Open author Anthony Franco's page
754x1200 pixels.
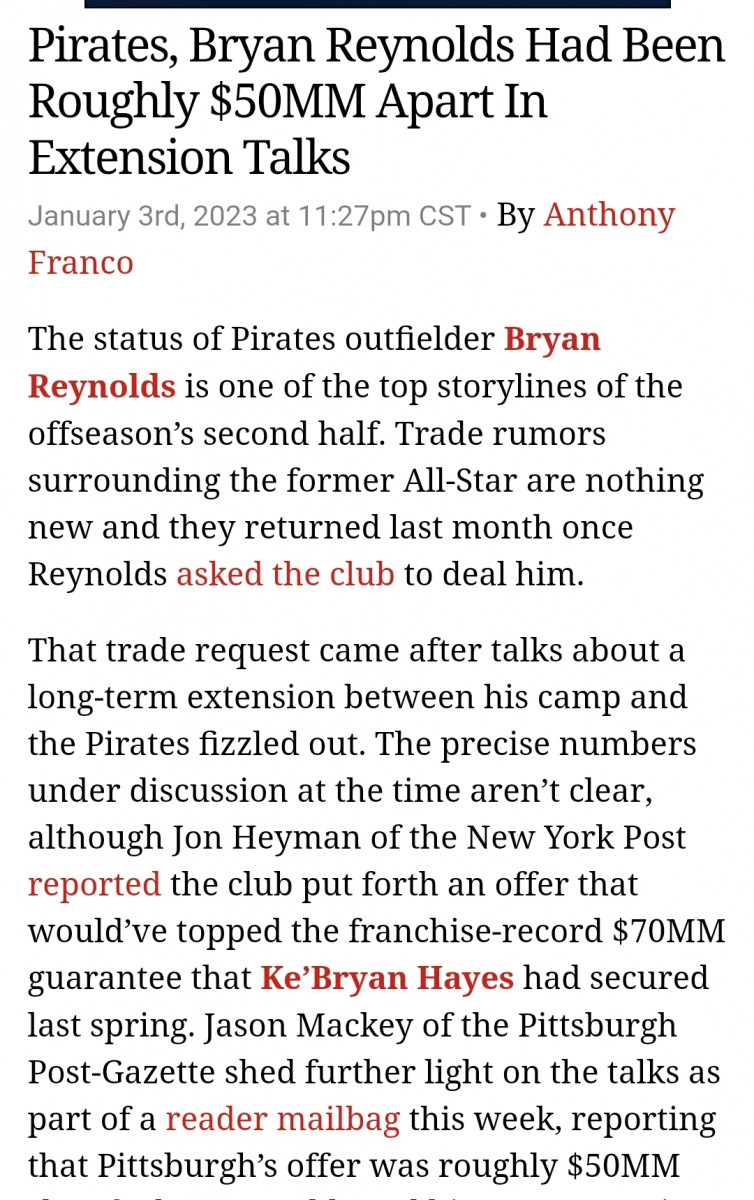(608, 215)
